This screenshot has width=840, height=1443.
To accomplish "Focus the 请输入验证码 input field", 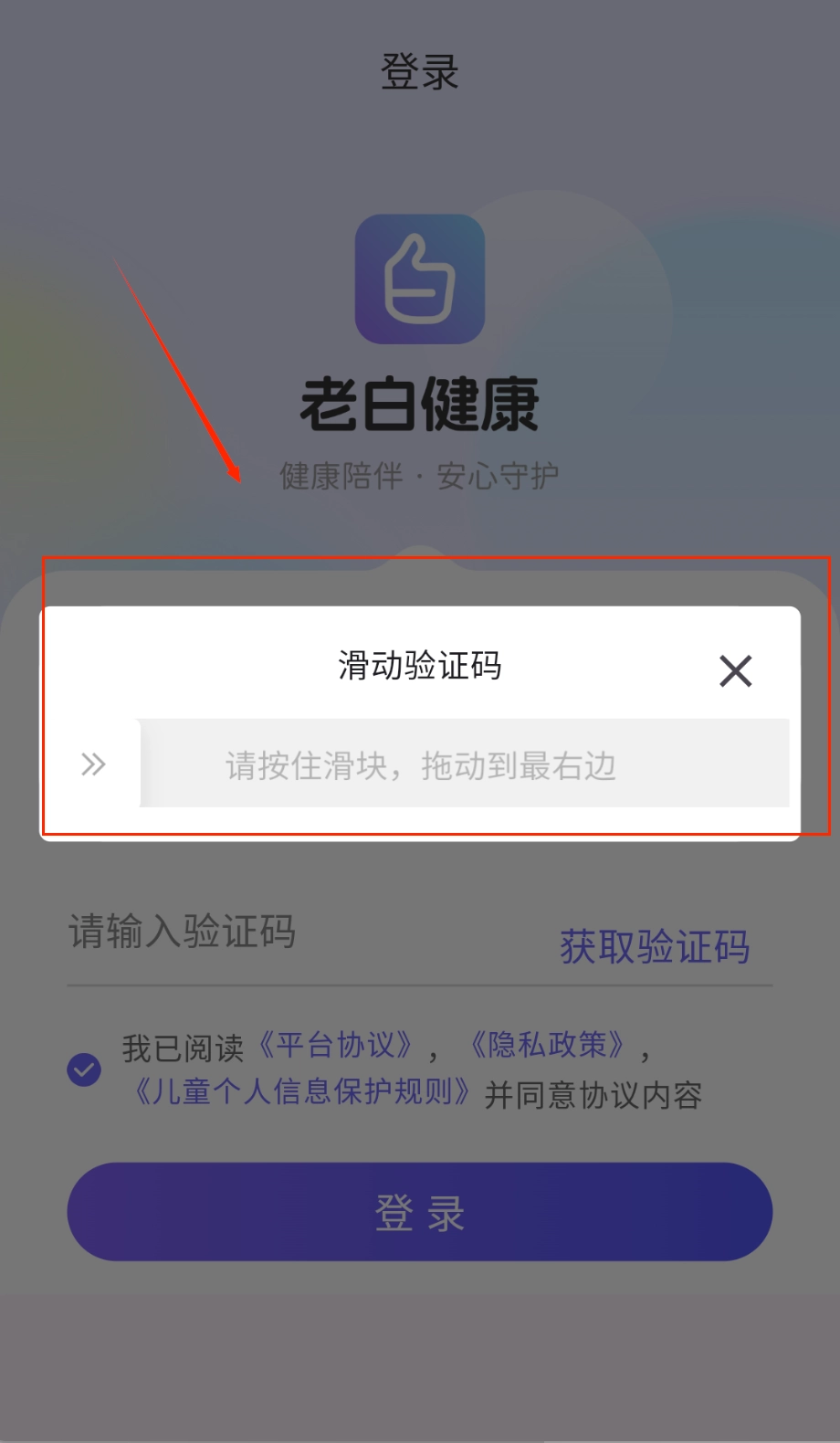I will (274, 933).
